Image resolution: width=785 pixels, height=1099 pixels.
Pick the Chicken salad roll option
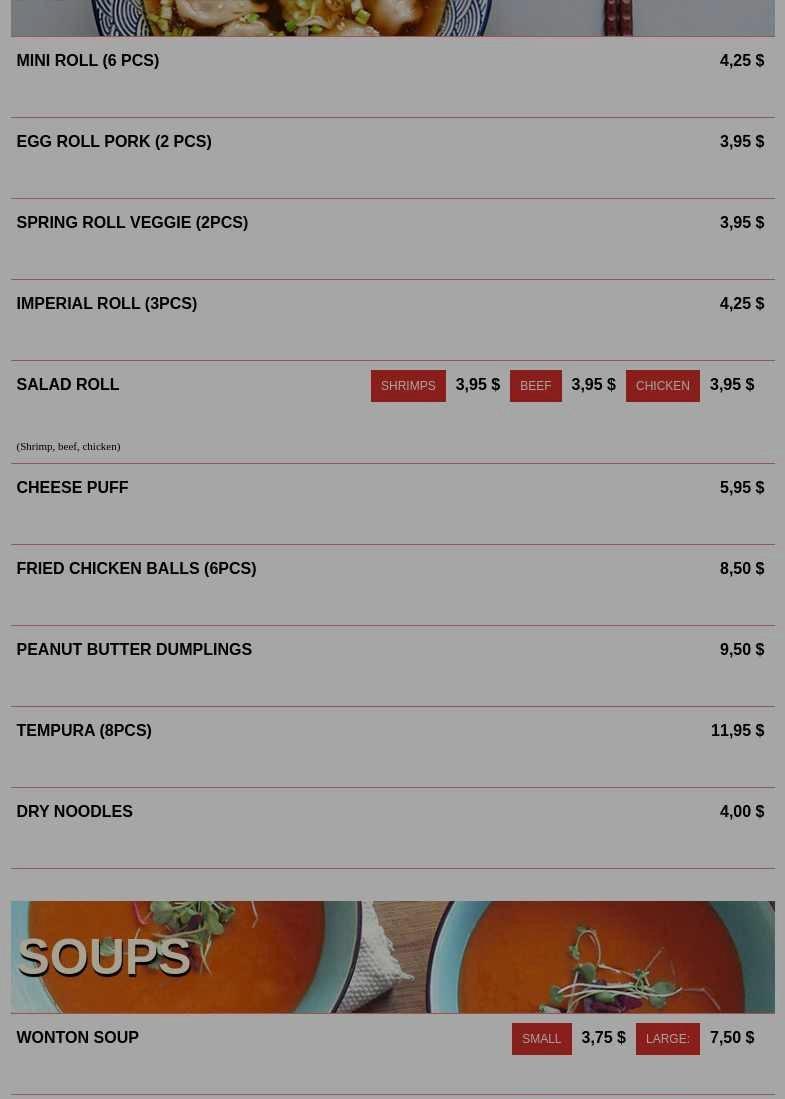pyautogui.click(x=662, y=386)
